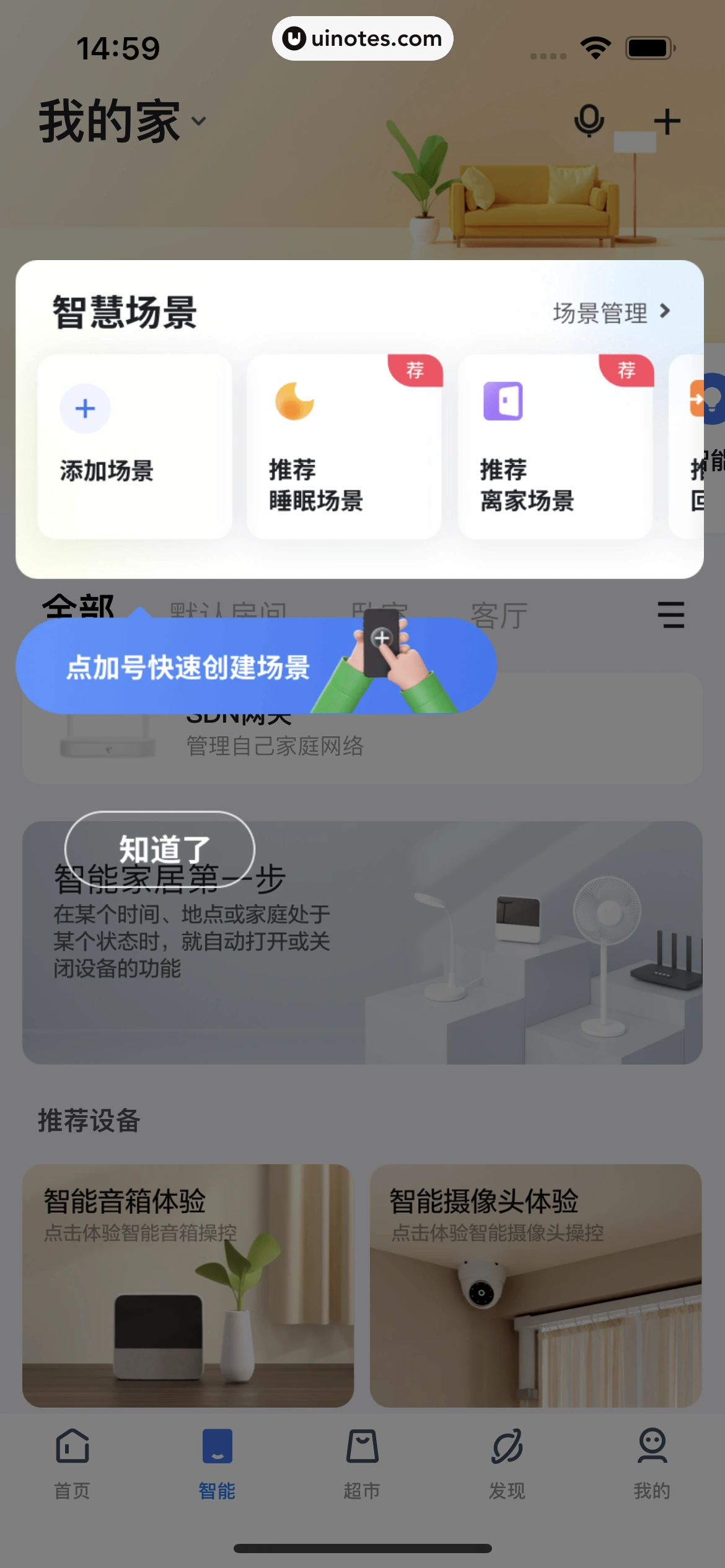This screenshot has height=1568, width=725.
Task: Go to the 我的 profile tab
Action: pyautogui.click(x=652, y=1463)
